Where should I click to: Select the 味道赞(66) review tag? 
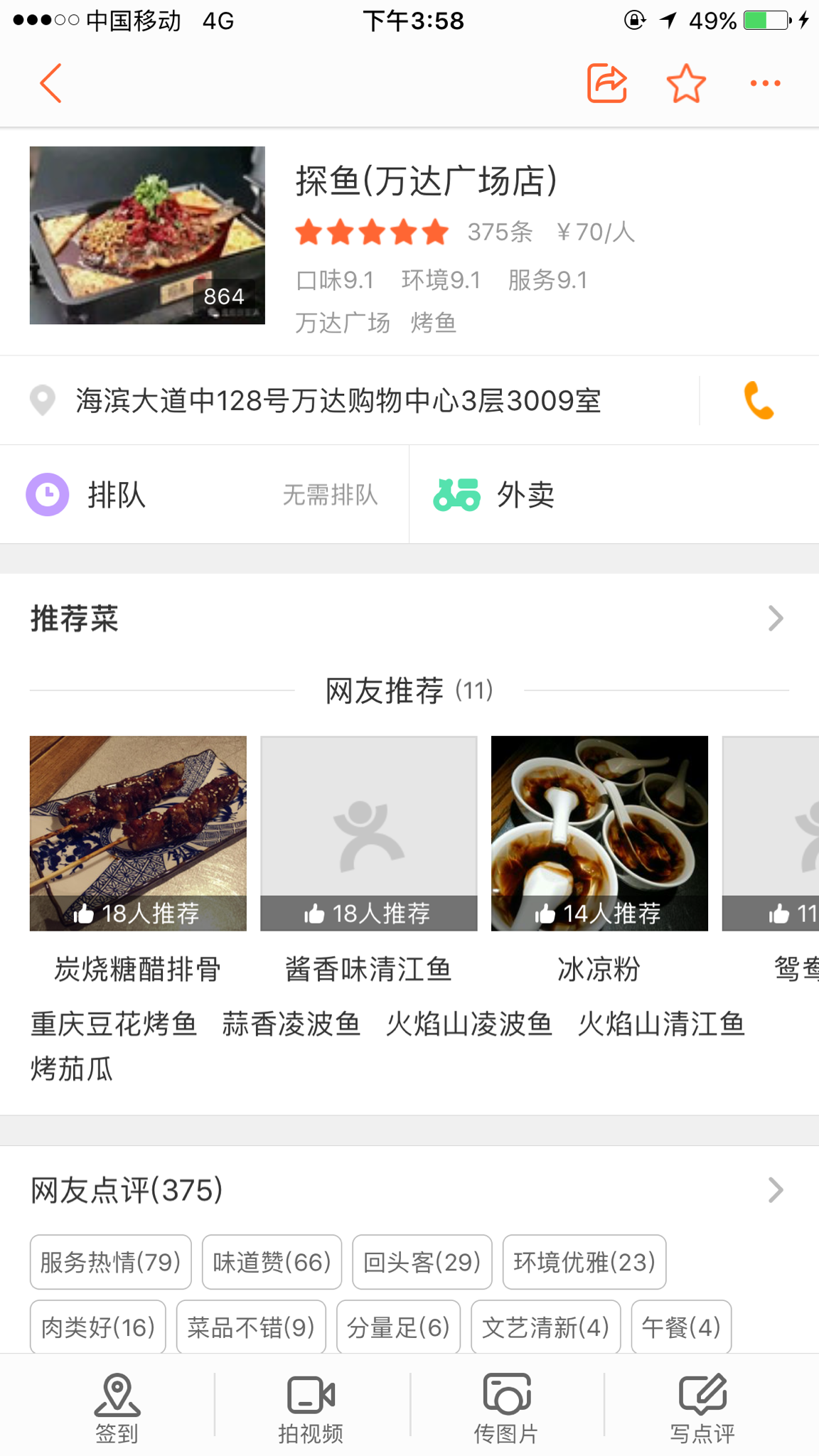click(272, 1262)
